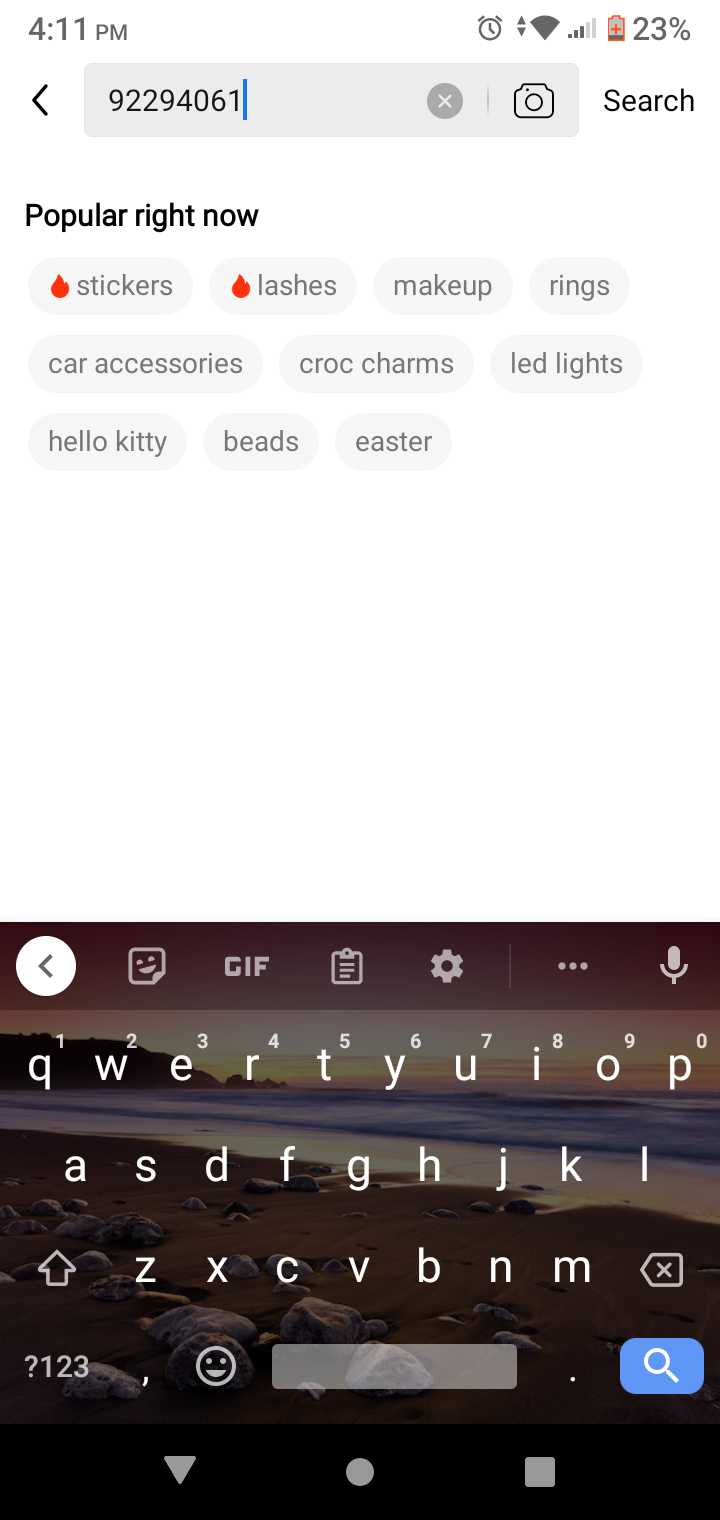Choose the makeup suggestion
Screen dimensions: 720x1520
click(442, 286)
